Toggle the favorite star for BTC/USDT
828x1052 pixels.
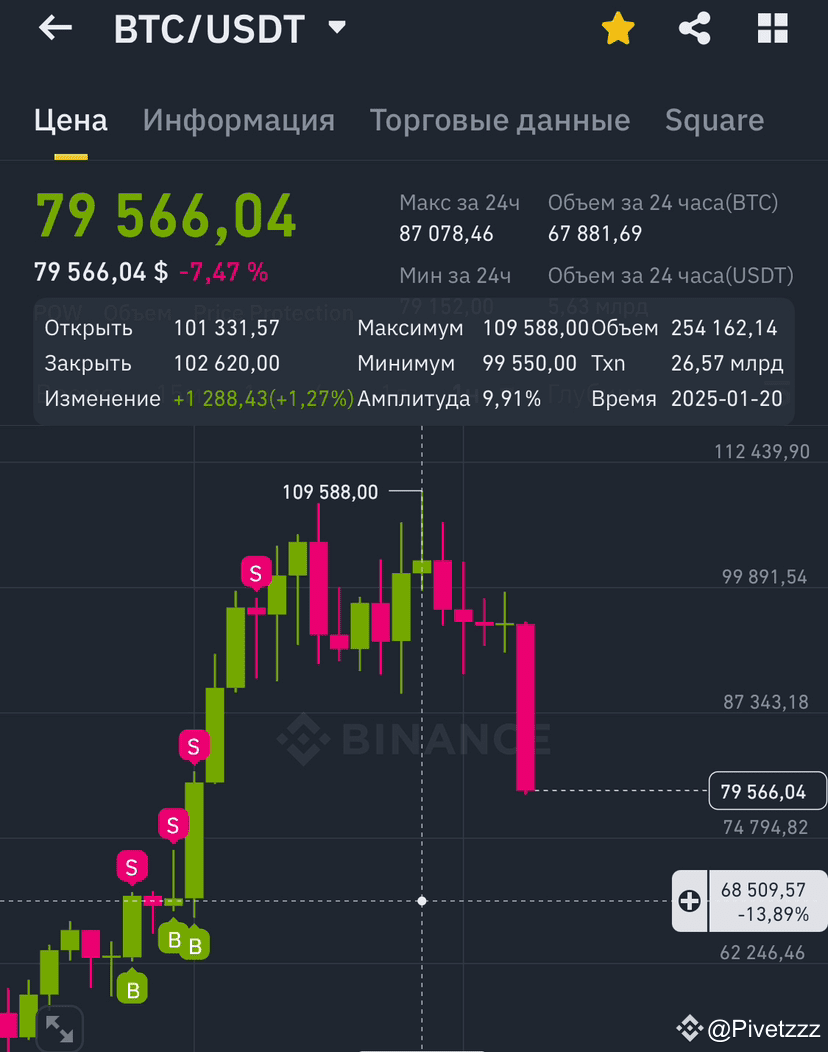point(618,28)
